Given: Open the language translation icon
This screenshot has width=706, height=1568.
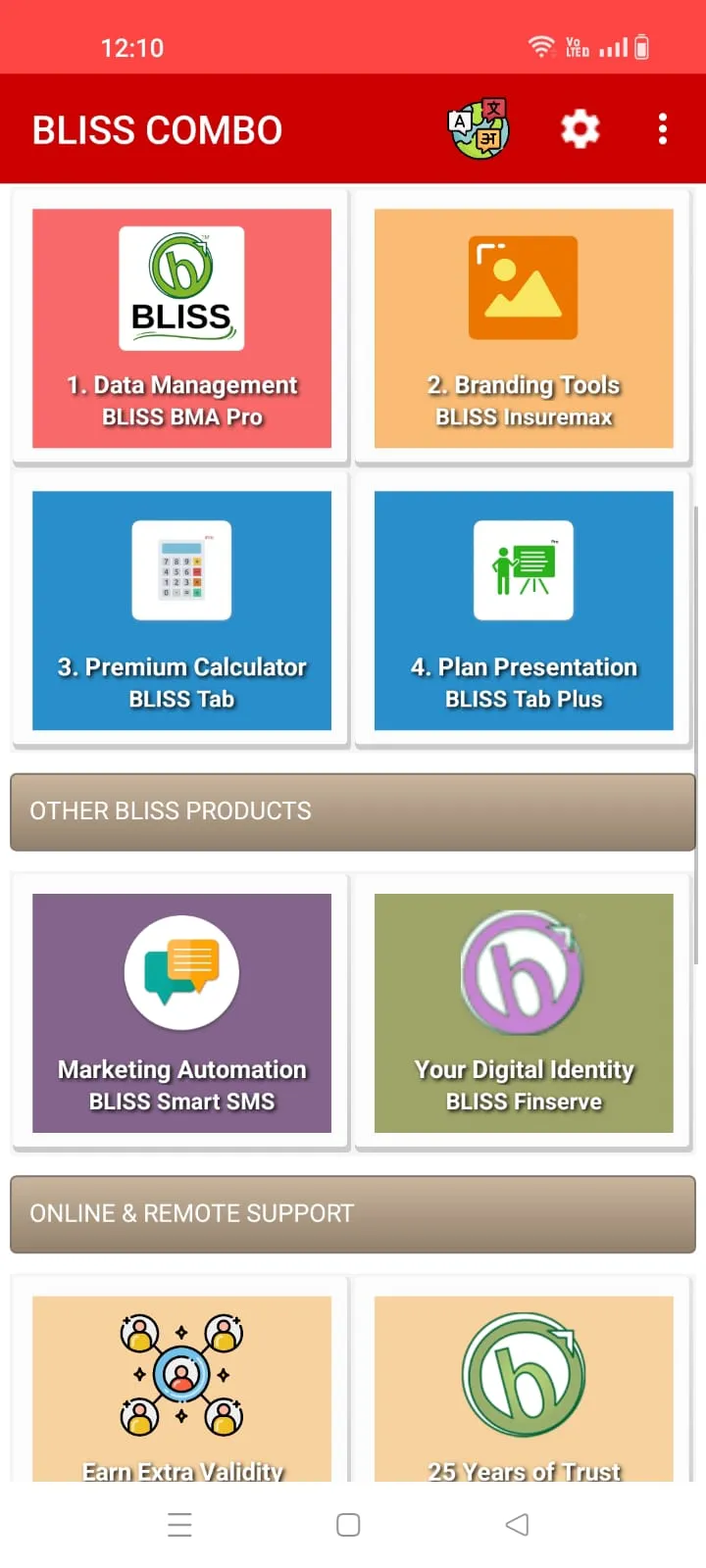Looking at the screenshot, I should pyautogui.click(x=479, y=128).
